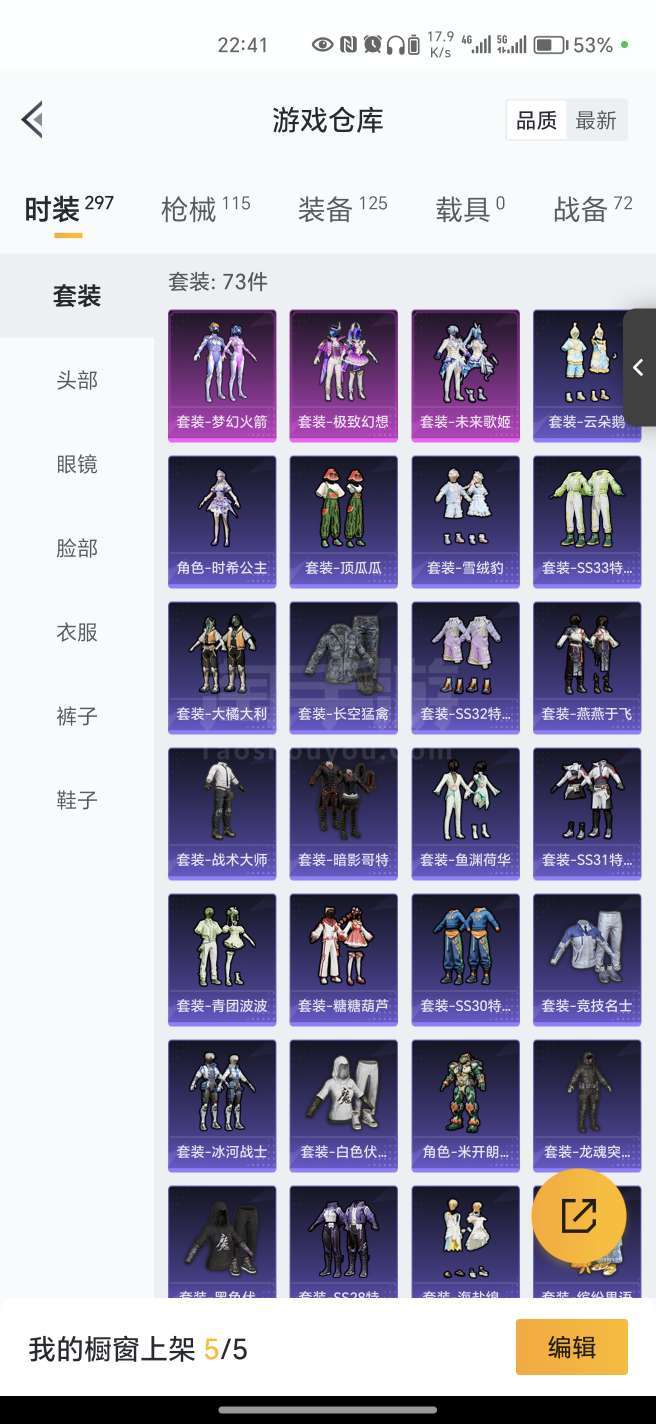The width and height of the screenshot is (656, 1424).
Task: Open the 套装-长空猛禽 item
Action: [x=343, y=667]
